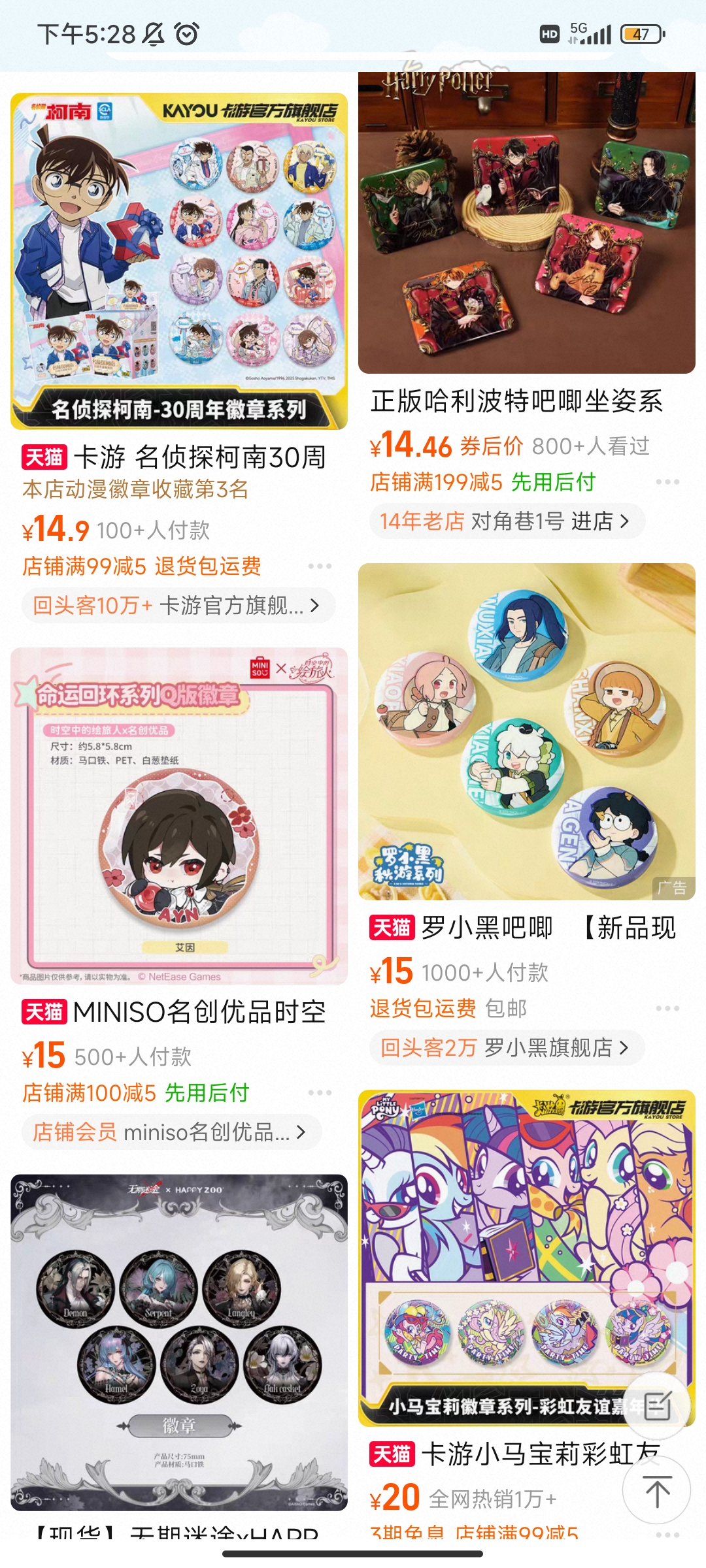This screenshot has height=1568, width=706.
Task: Open more options for the MINISO item
Action: click(x=320, y=1092)
